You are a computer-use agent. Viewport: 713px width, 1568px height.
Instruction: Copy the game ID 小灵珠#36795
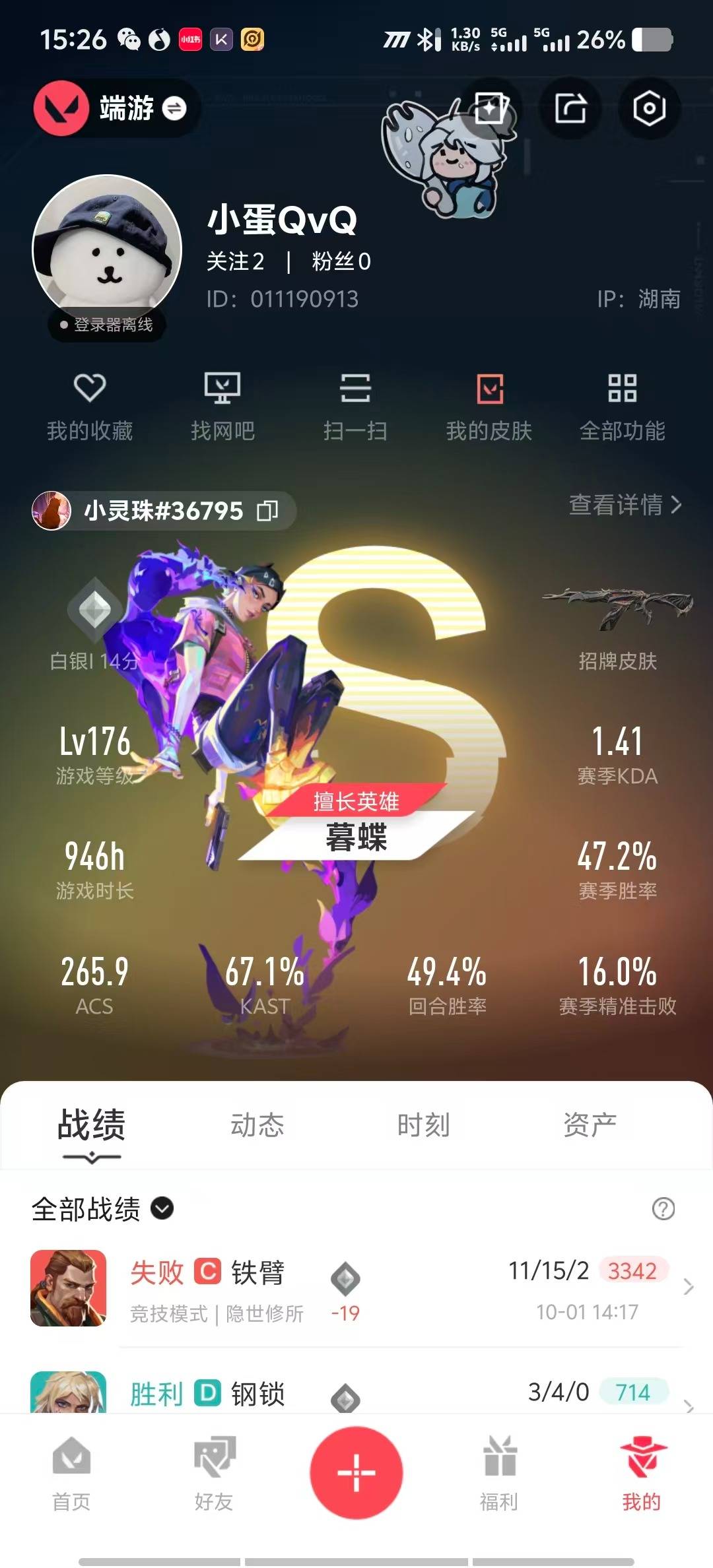coord(267,511)
